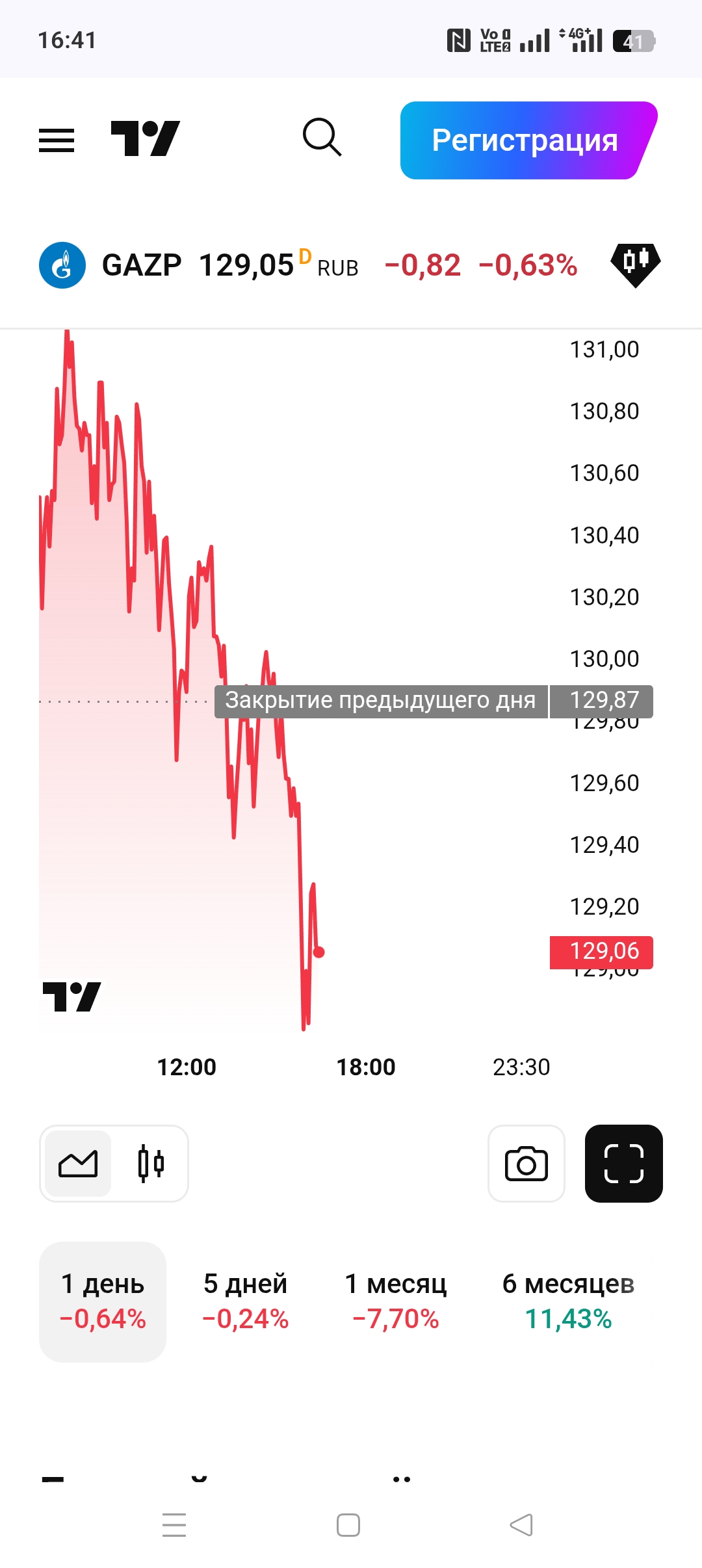Screen dimensions: 702x1568
Task: Open symbol search
Action: [322, 137]
